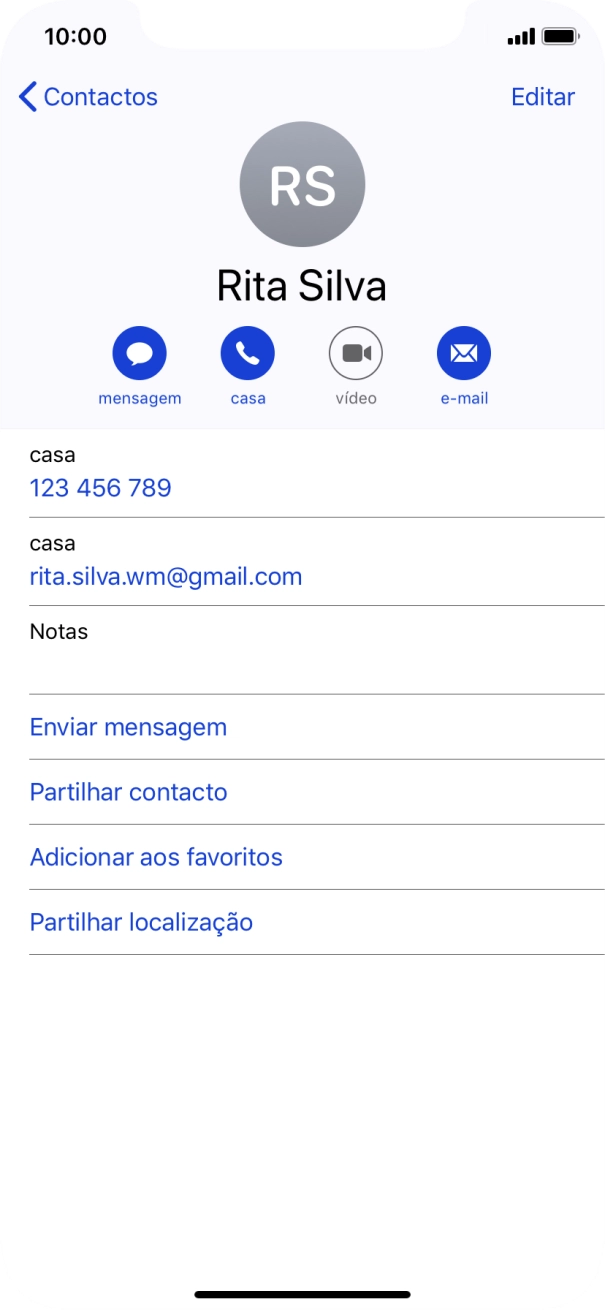Screen dimensions: 605x1310
Task: Tap Editar to edit contact
Action: tap(542, 97)
